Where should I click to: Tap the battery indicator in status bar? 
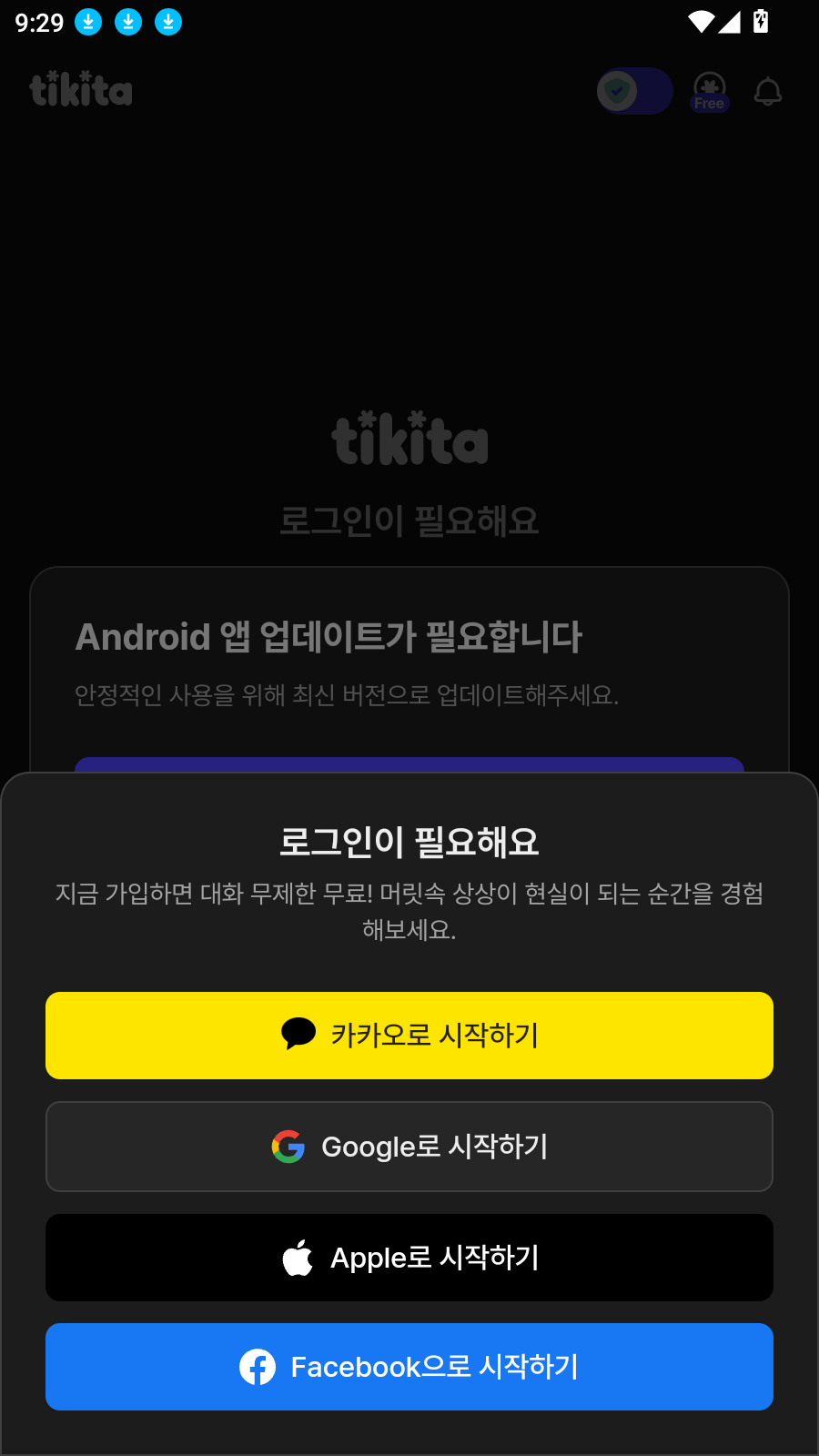(x=761, y=22)
